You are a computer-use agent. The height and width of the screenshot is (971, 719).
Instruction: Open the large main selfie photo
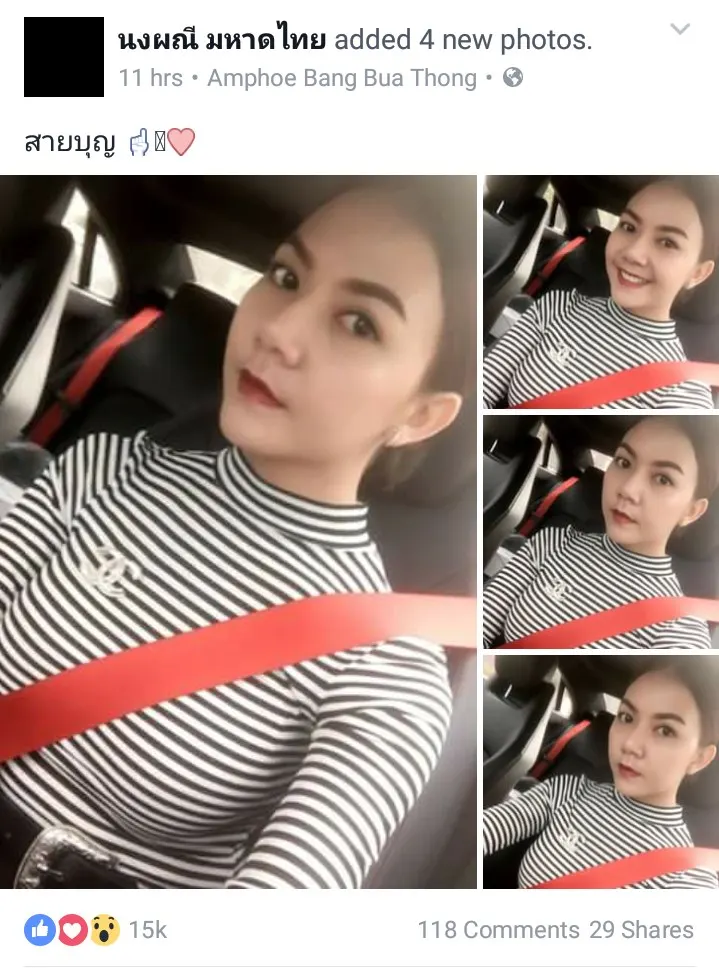pos(238,532)
